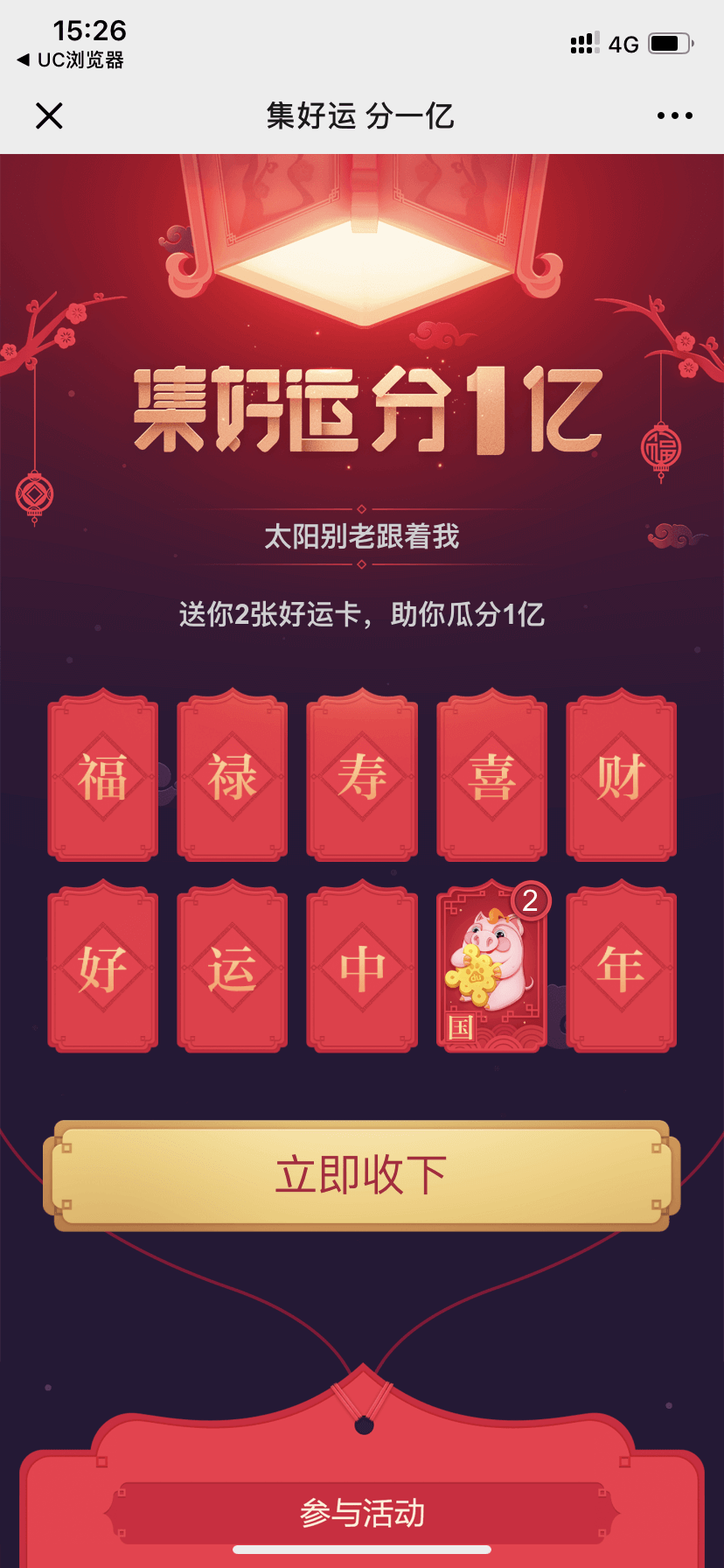
Task: Select the 福 card
Action: (103, 775)
